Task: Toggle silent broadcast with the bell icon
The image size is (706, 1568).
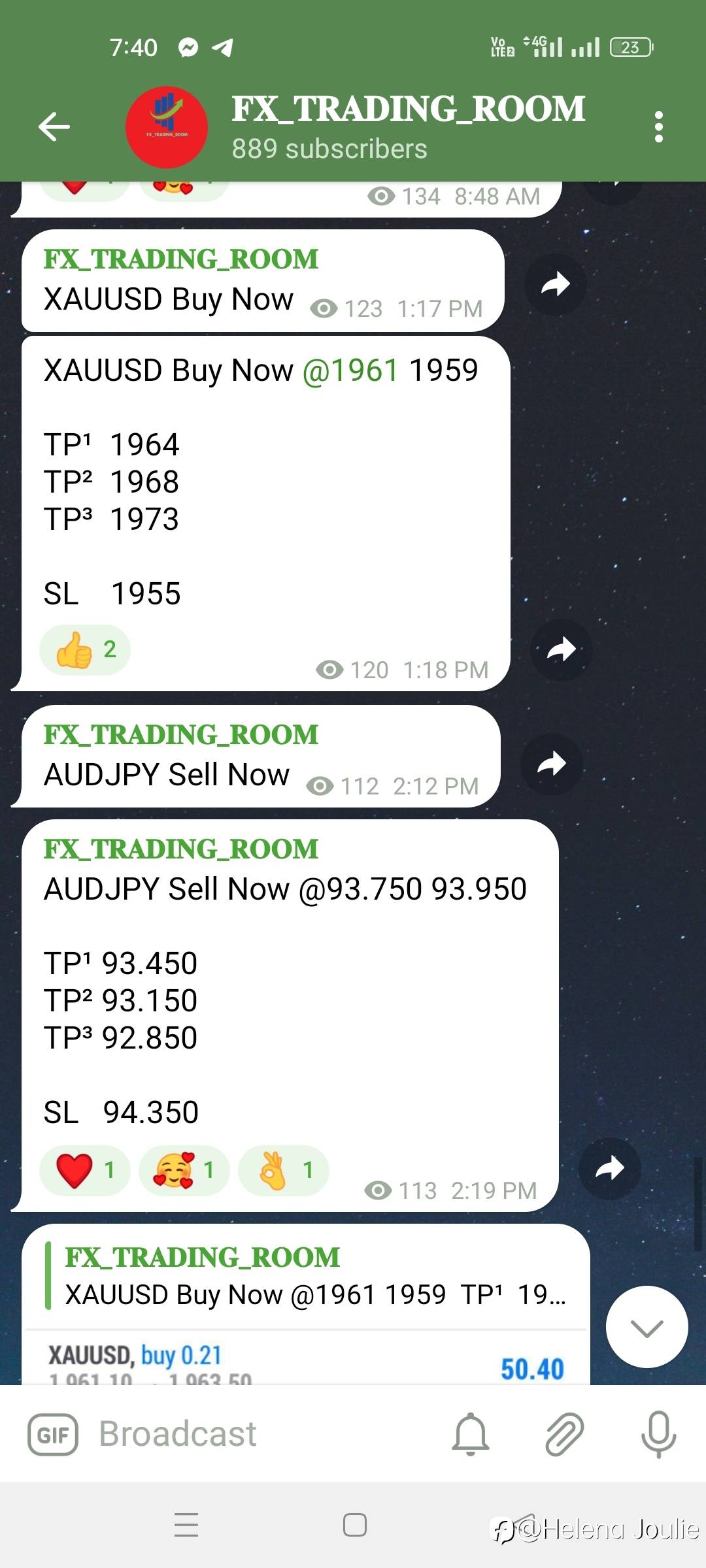Action: coord(471,1434)
